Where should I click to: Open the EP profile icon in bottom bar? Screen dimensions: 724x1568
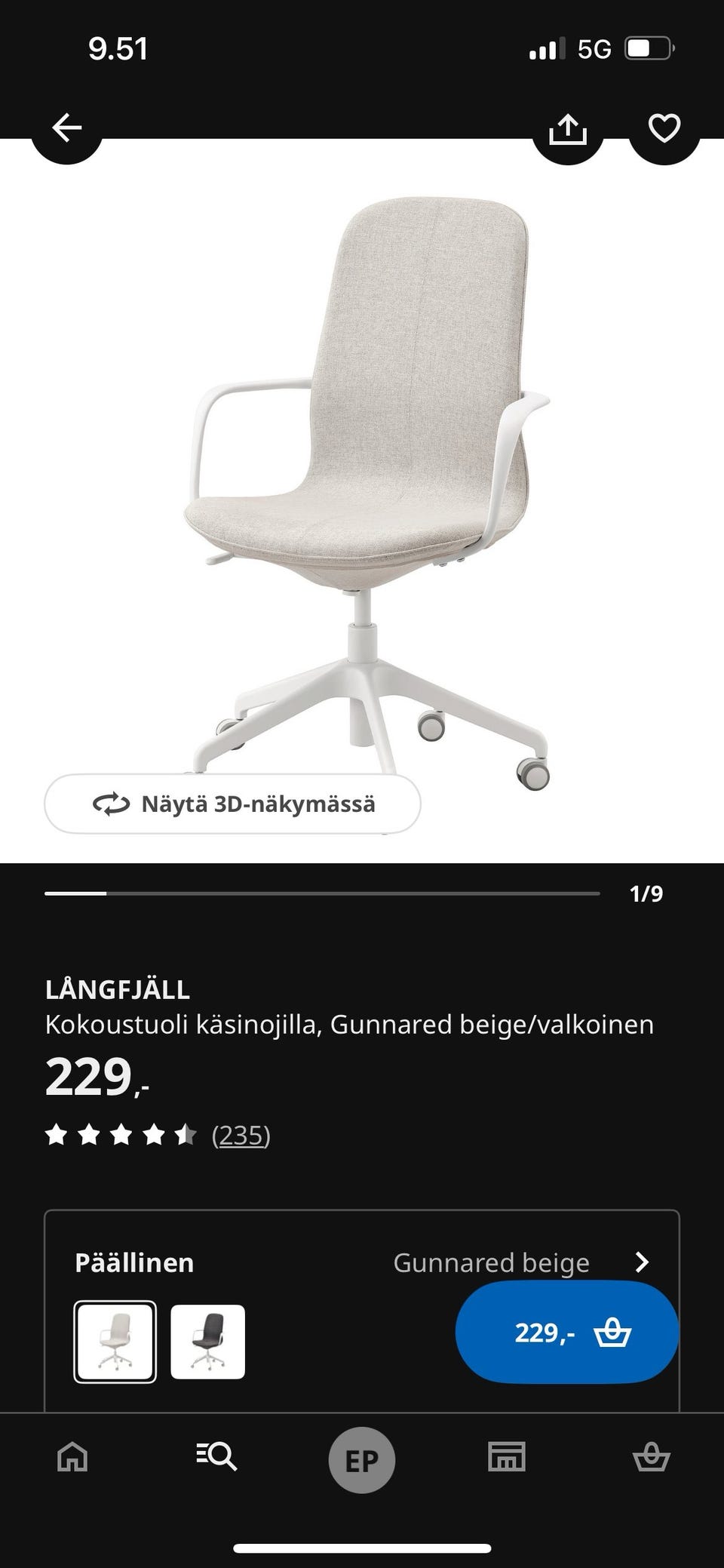361,1459
